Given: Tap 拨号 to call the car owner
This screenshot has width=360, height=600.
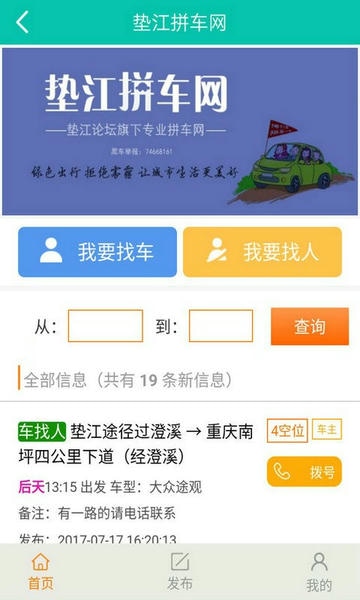Looking at the screenshot, I should pos(304,472).
